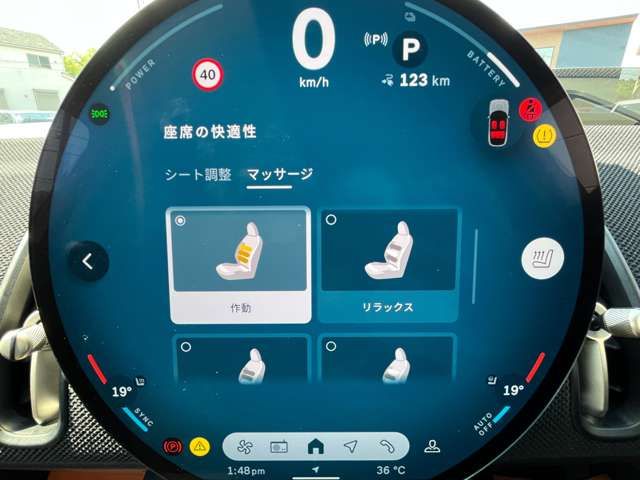Switch to the シート調整 tab
The width and height of the screenshot is (640, 480).
click(198, 175)
